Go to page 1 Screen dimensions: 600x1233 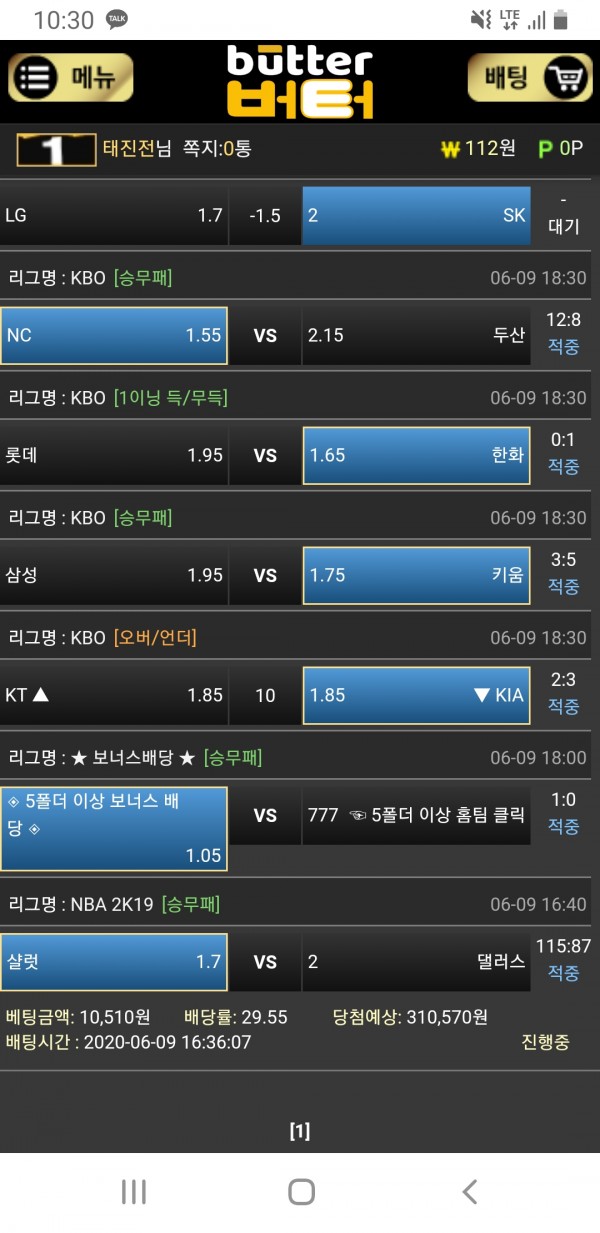point(300,1131)
